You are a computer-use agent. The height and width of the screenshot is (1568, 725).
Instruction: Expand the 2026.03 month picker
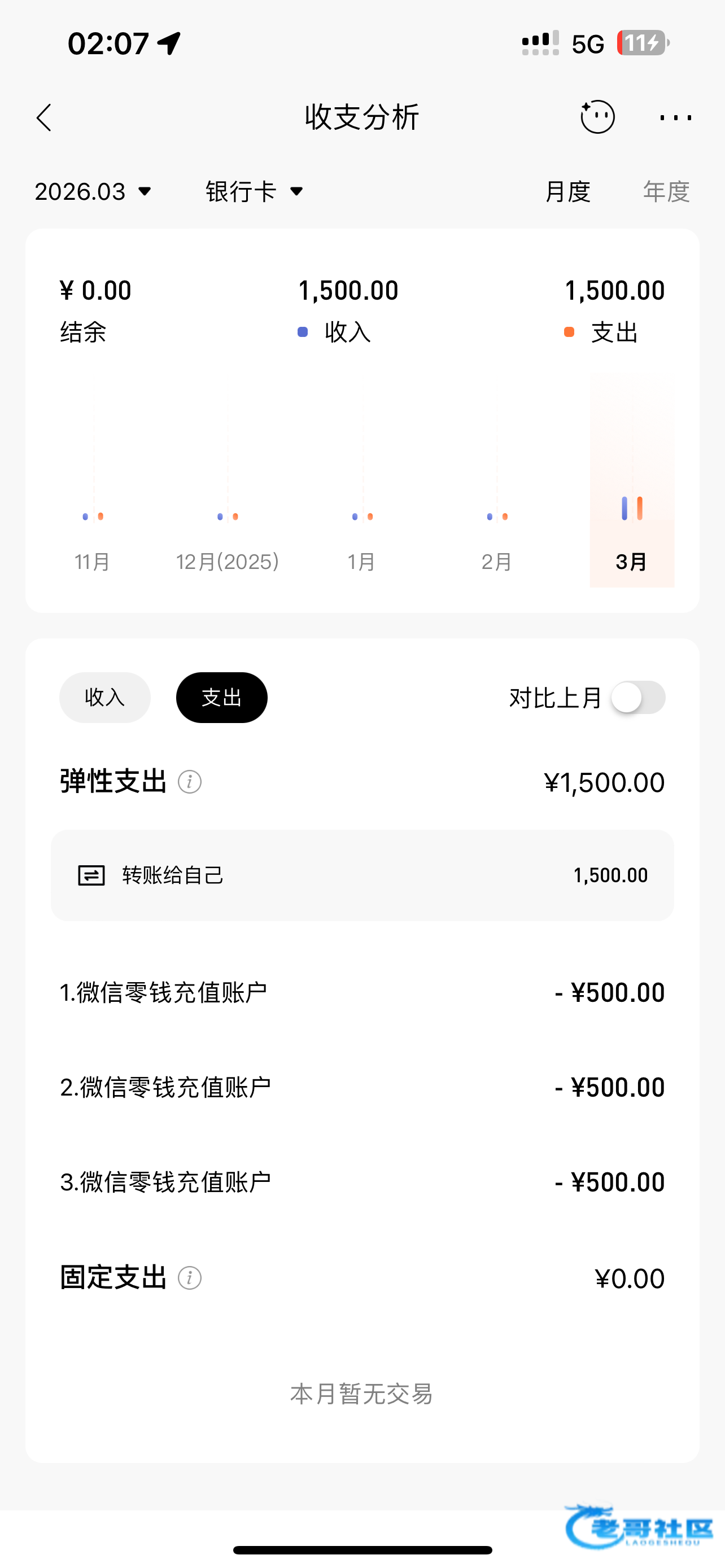point(93,192)
